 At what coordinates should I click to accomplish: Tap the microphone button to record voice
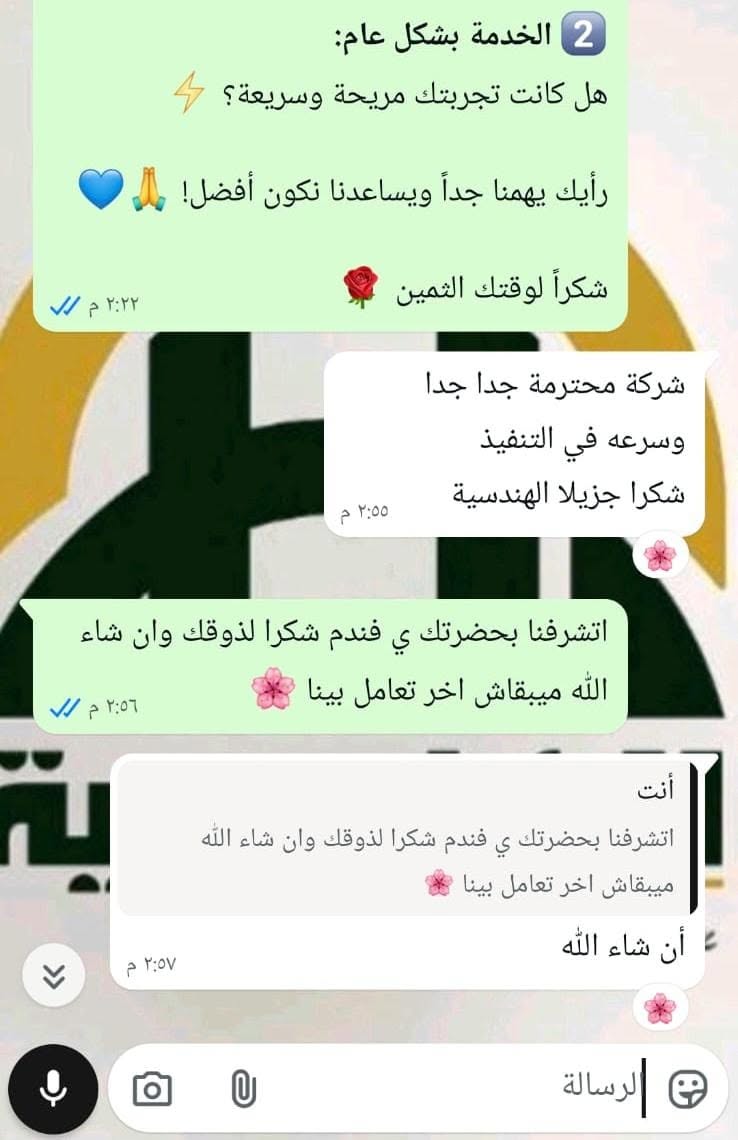click(52, 1088)
